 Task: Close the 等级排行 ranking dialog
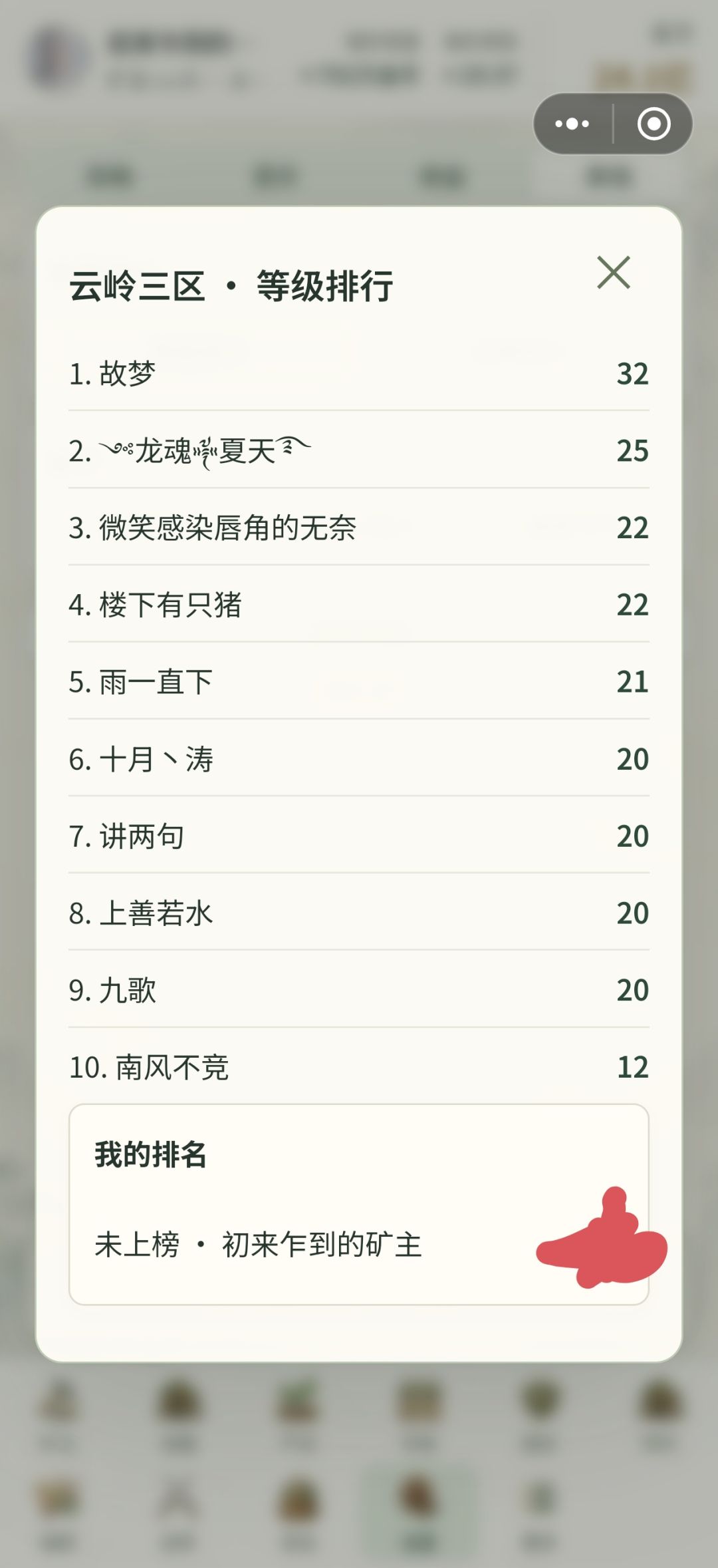point(613,273)
